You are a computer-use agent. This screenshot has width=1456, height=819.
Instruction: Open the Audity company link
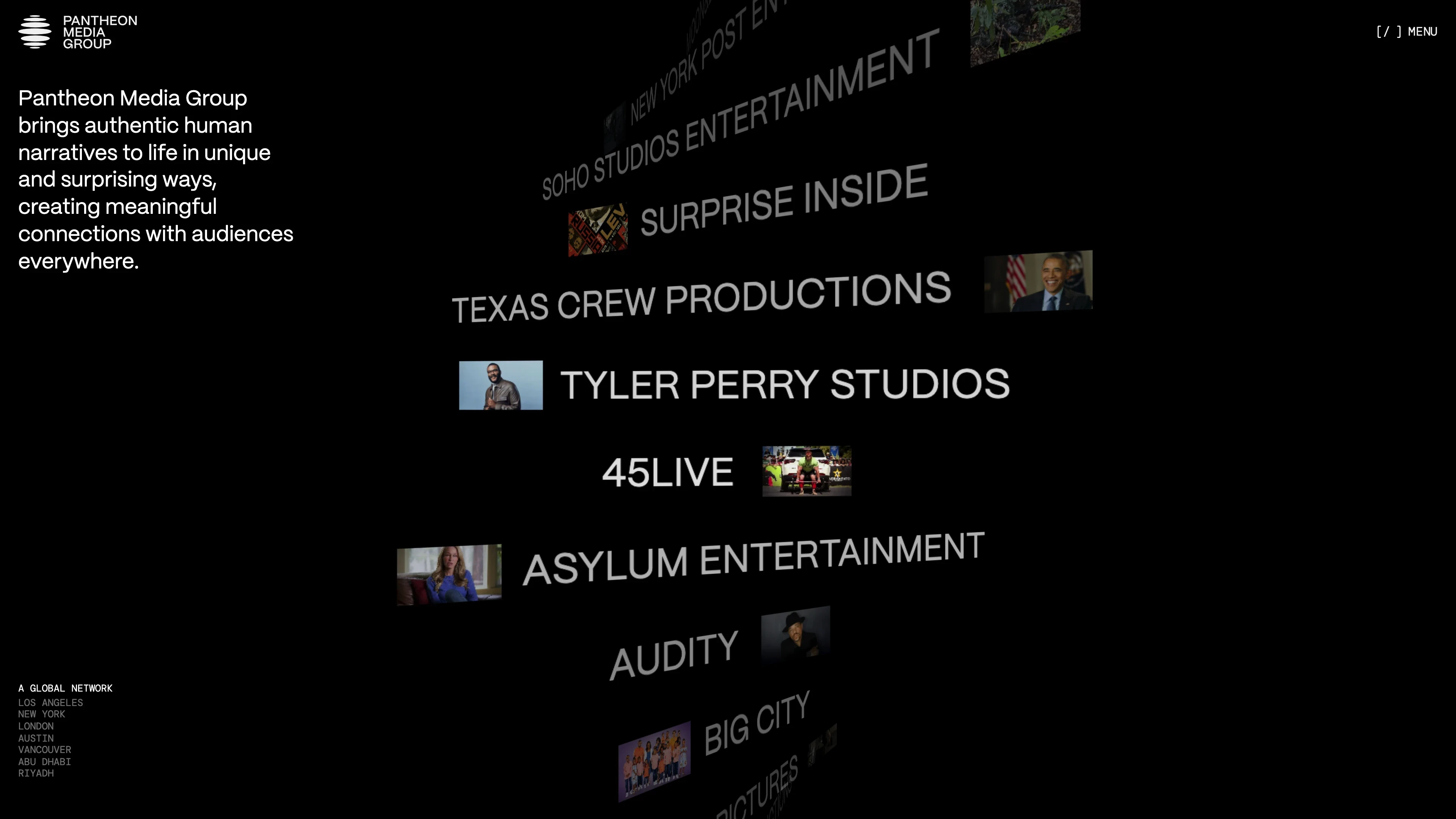point(674,654)
